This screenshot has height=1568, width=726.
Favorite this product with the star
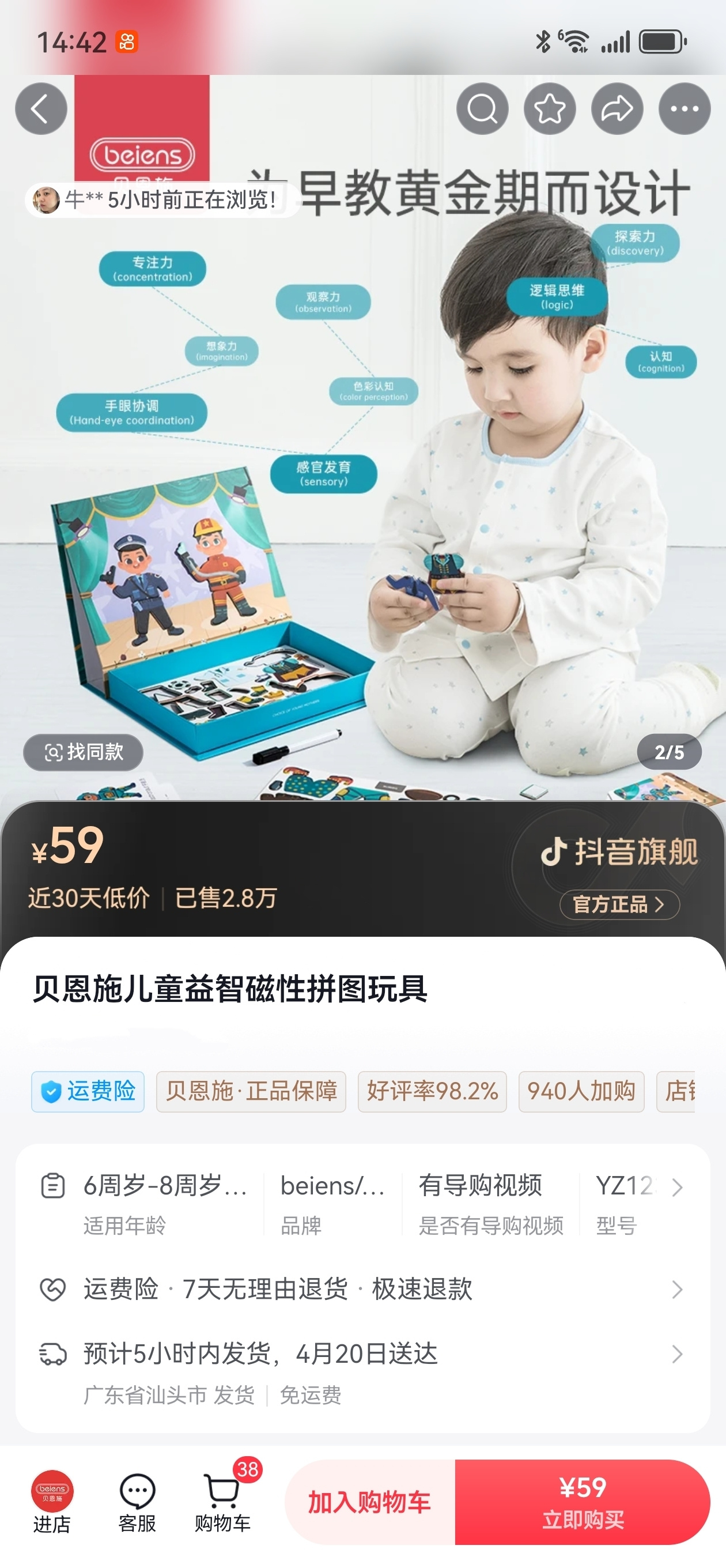point(550,109)
